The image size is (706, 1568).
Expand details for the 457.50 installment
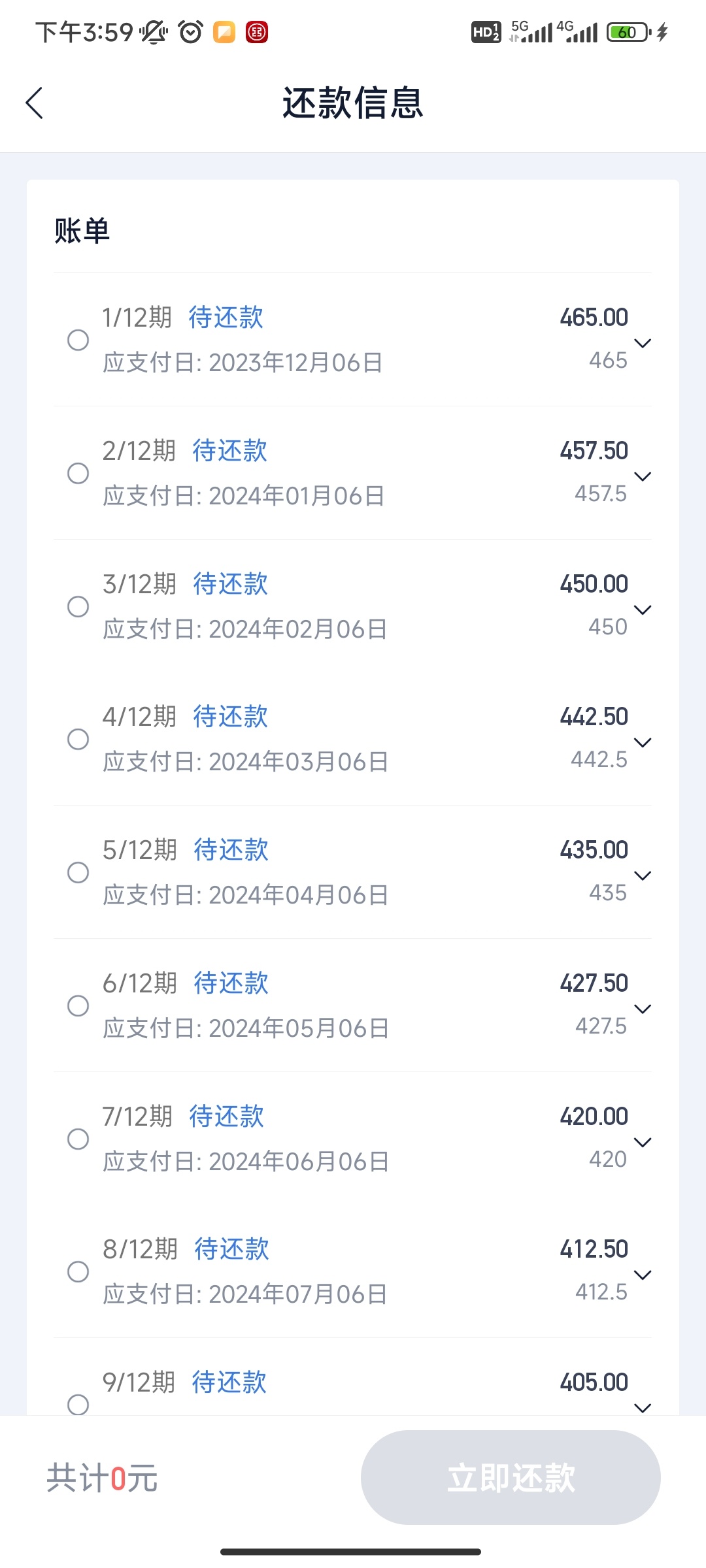tap(643, 476)
